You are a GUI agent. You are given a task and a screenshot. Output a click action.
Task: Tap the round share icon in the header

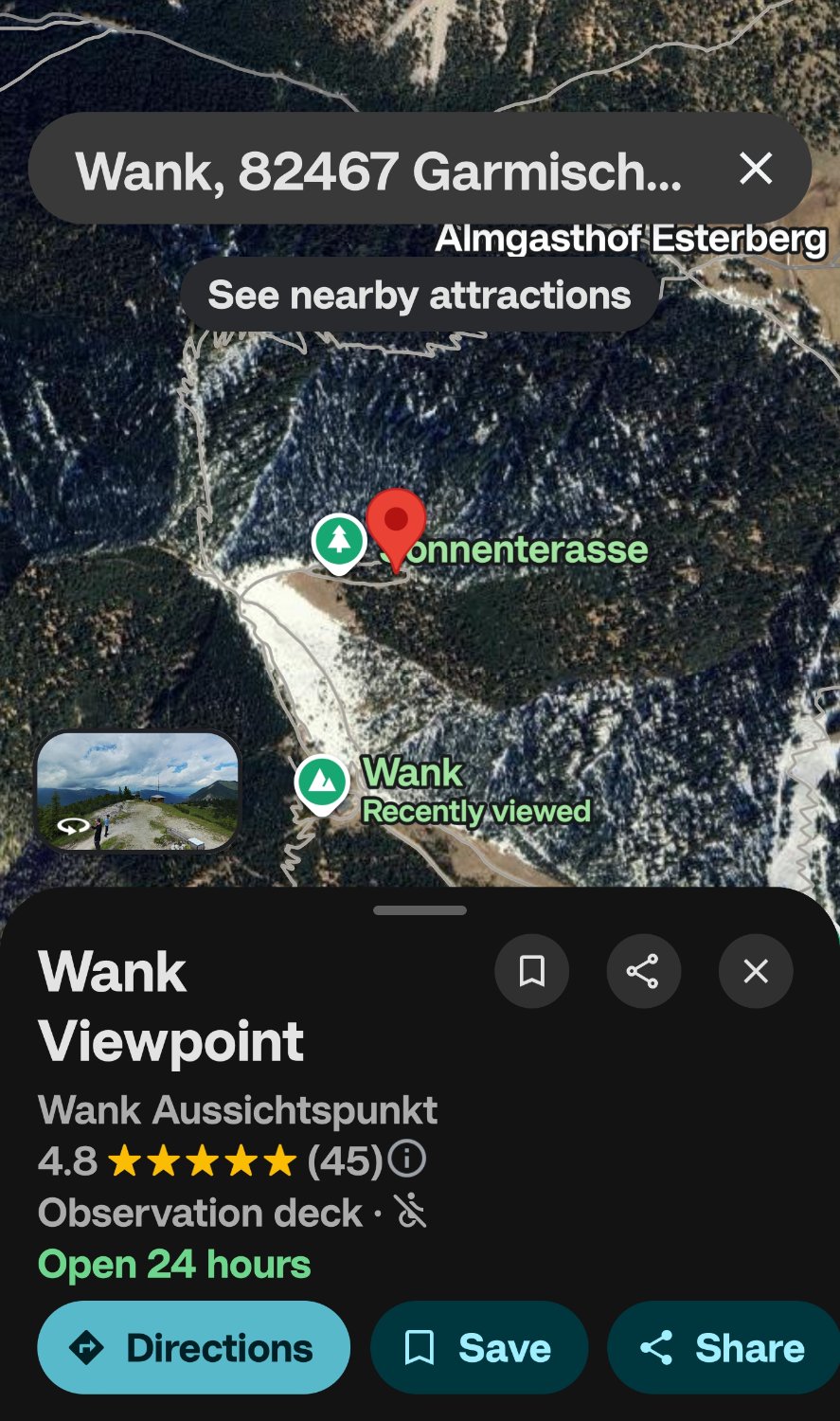(x=643, y=971)
